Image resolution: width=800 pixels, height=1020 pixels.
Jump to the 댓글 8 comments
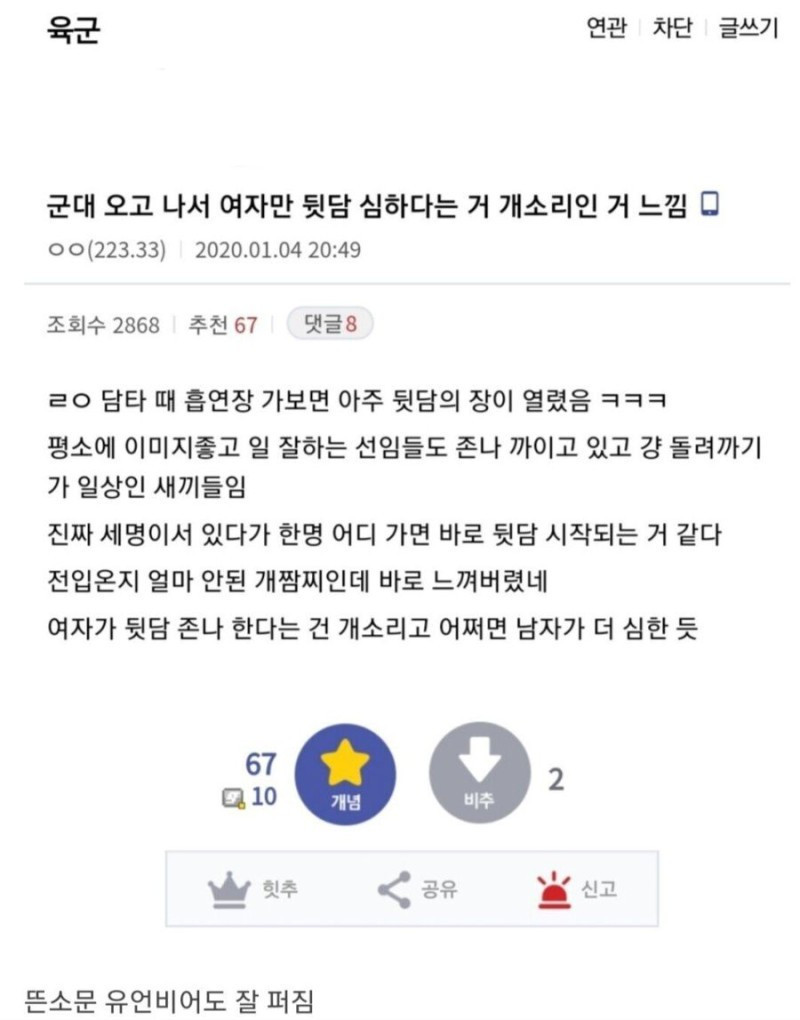[x=330, y=324]
